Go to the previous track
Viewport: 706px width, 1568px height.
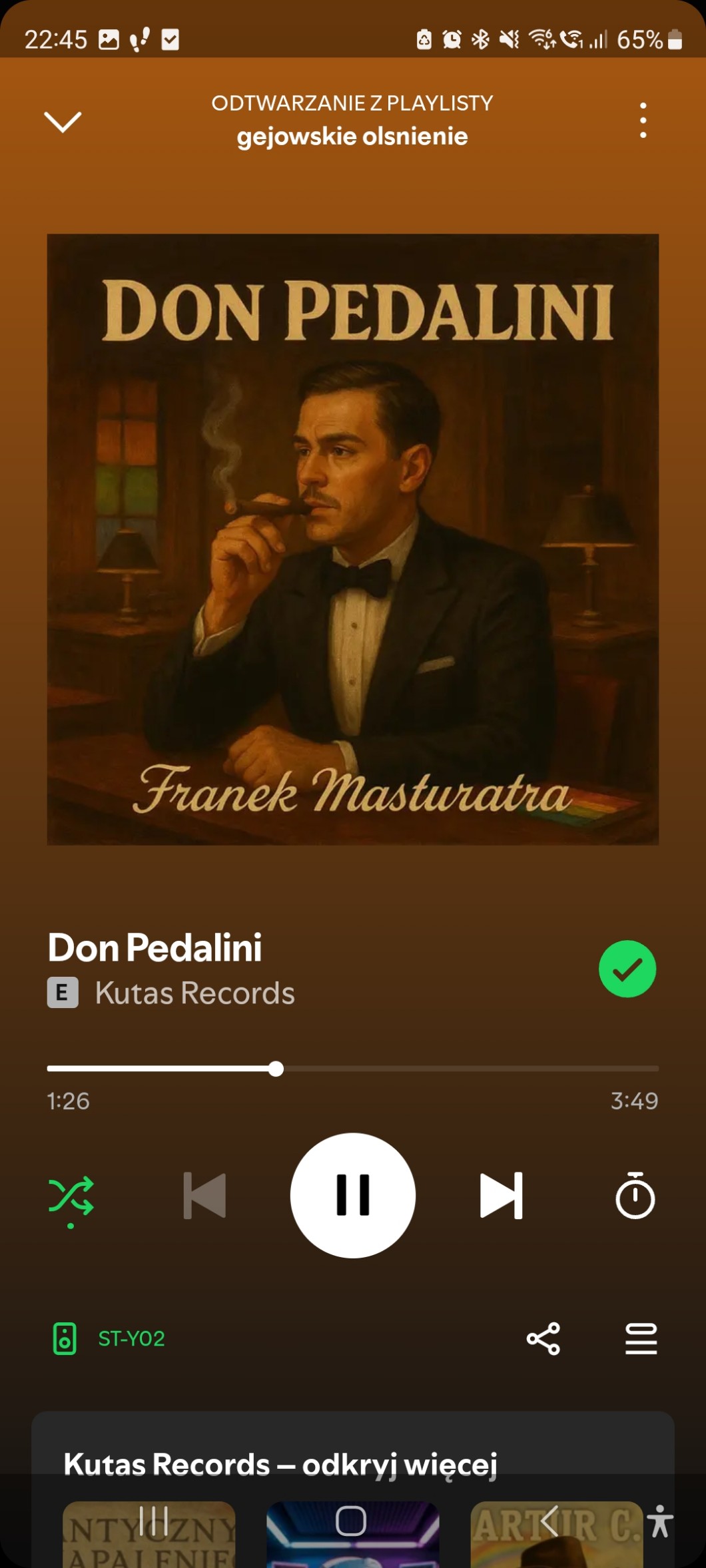click(x=204, y=1196)
